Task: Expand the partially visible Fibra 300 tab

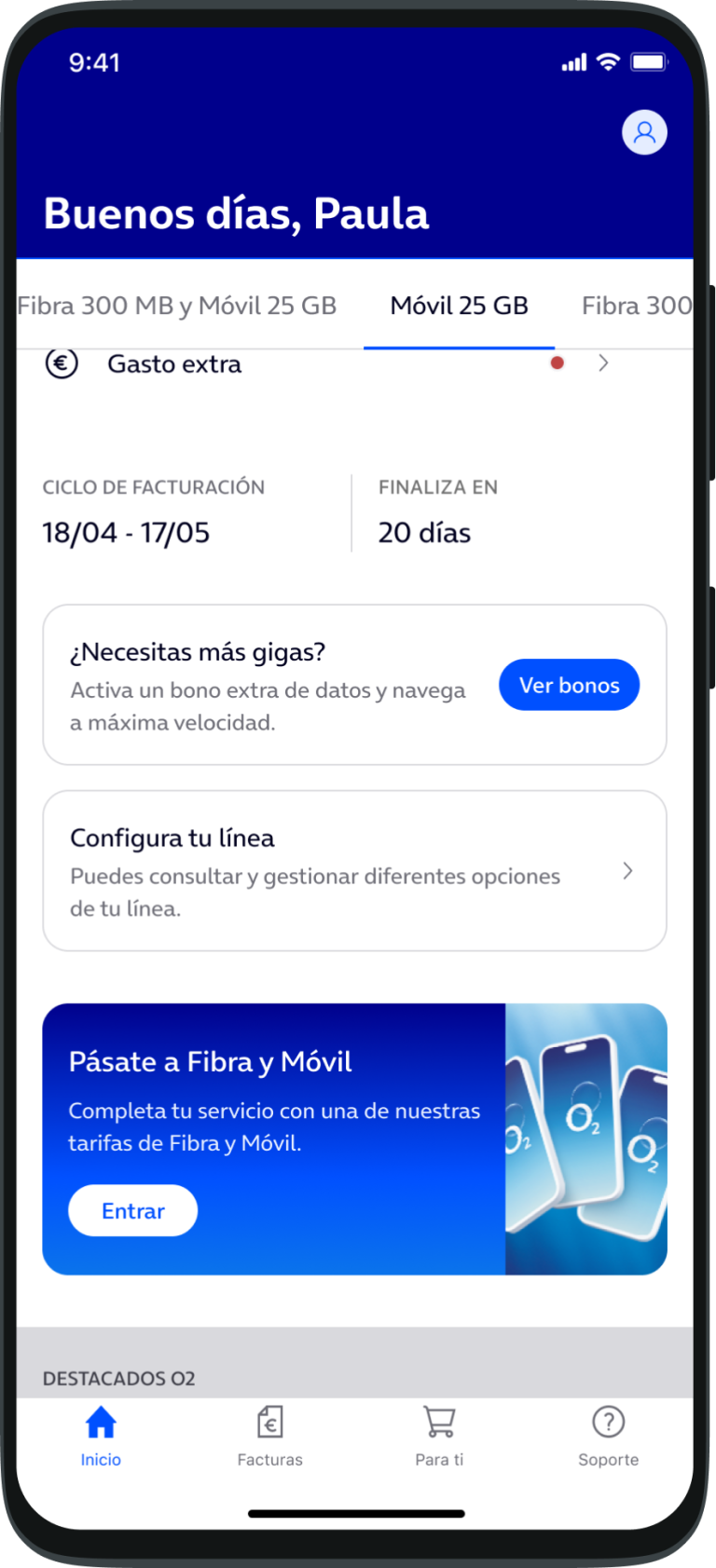Action: coord(637,305)
